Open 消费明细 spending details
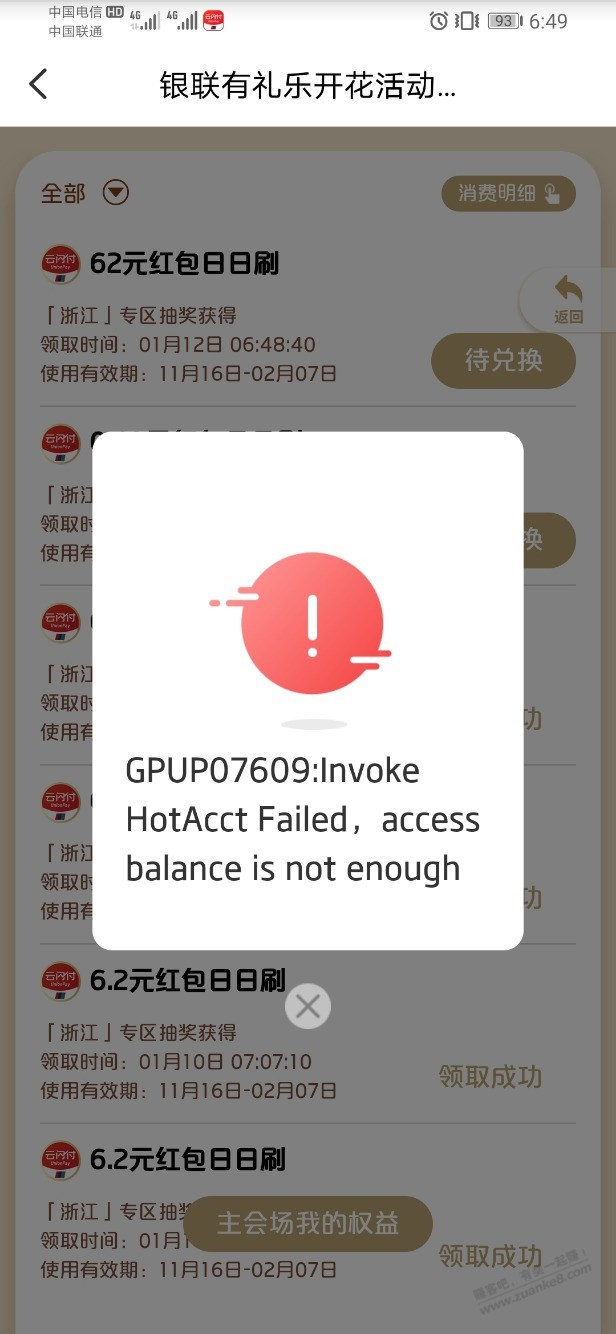This screenshot has height=1334, width=616. tap(508, 193)
